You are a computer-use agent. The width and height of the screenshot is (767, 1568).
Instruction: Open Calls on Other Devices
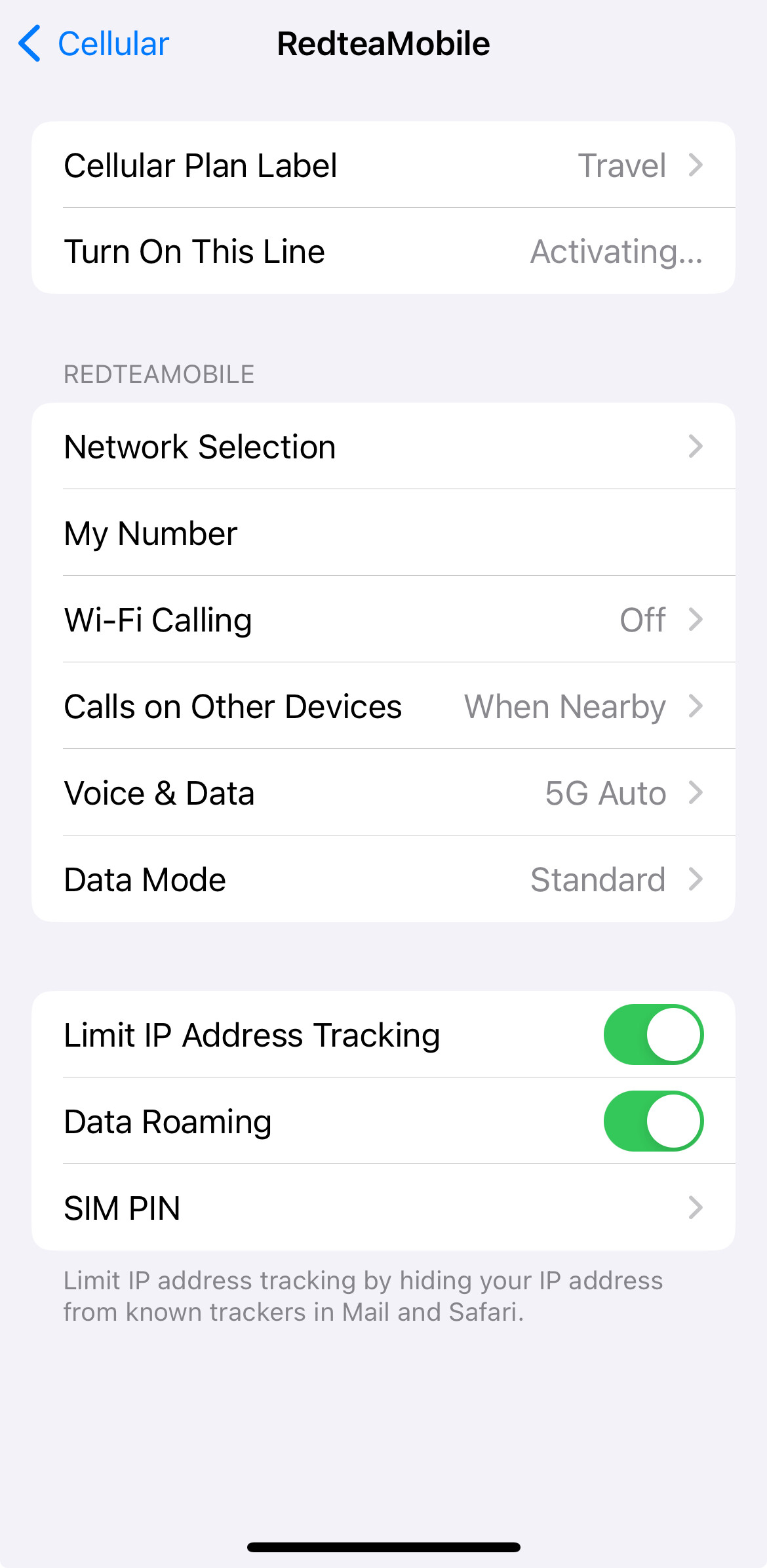pyautogui.click(x=383, y=706)
